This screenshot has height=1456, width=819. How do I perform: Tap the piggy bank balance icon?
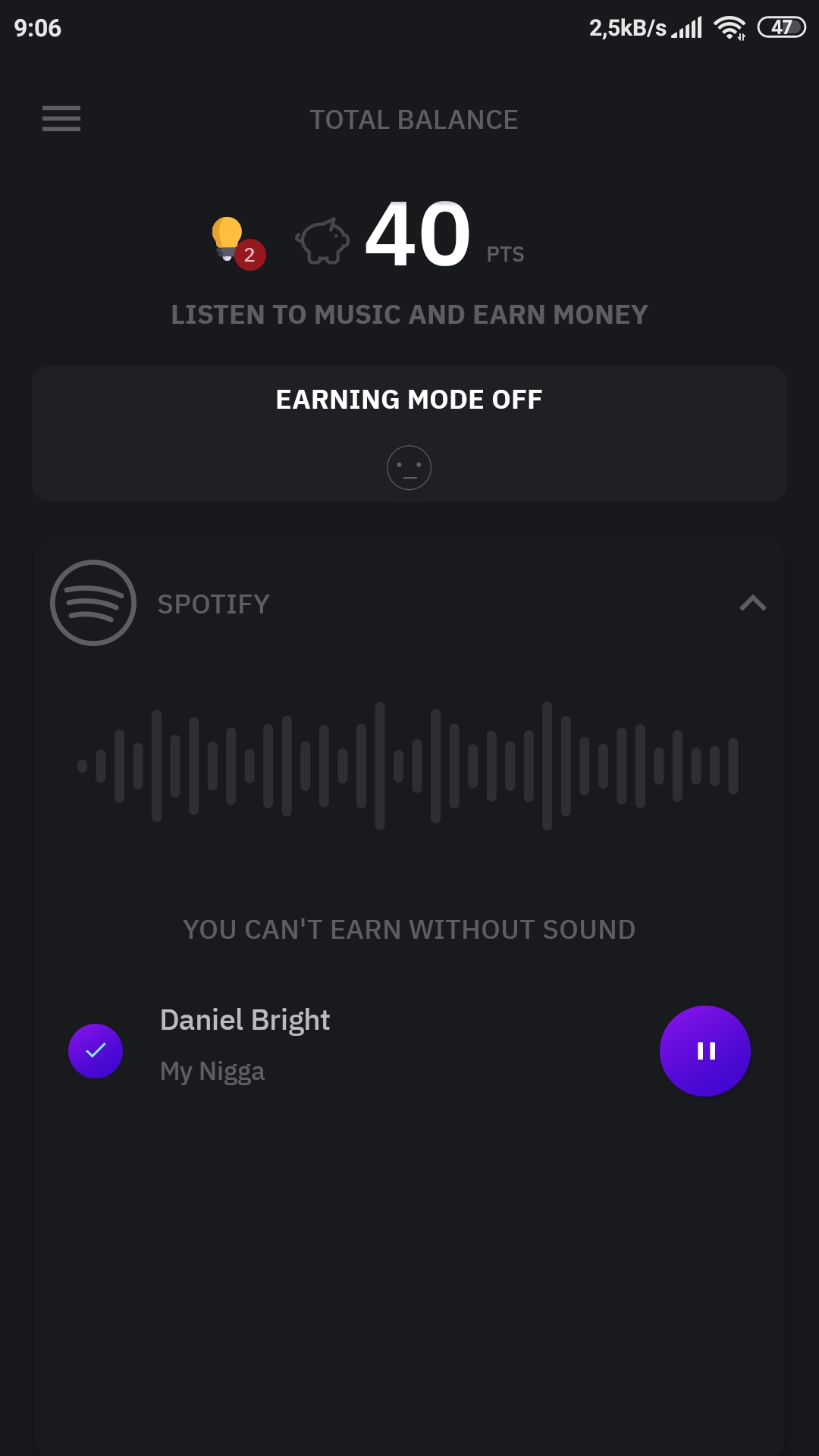[322, 241]
